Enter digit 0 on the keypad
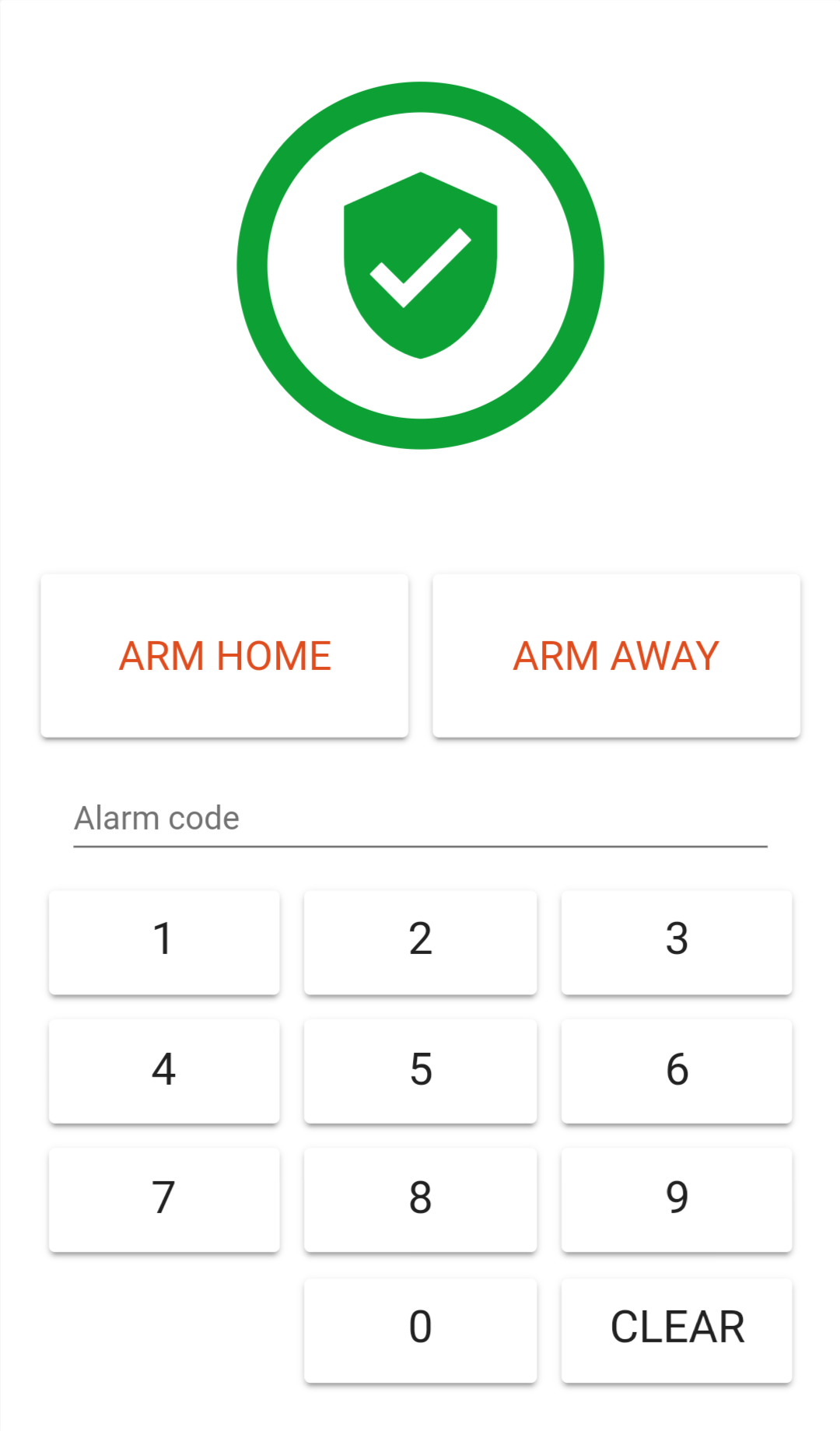This screenshot has height=1431, width=840. (420, 1329)
